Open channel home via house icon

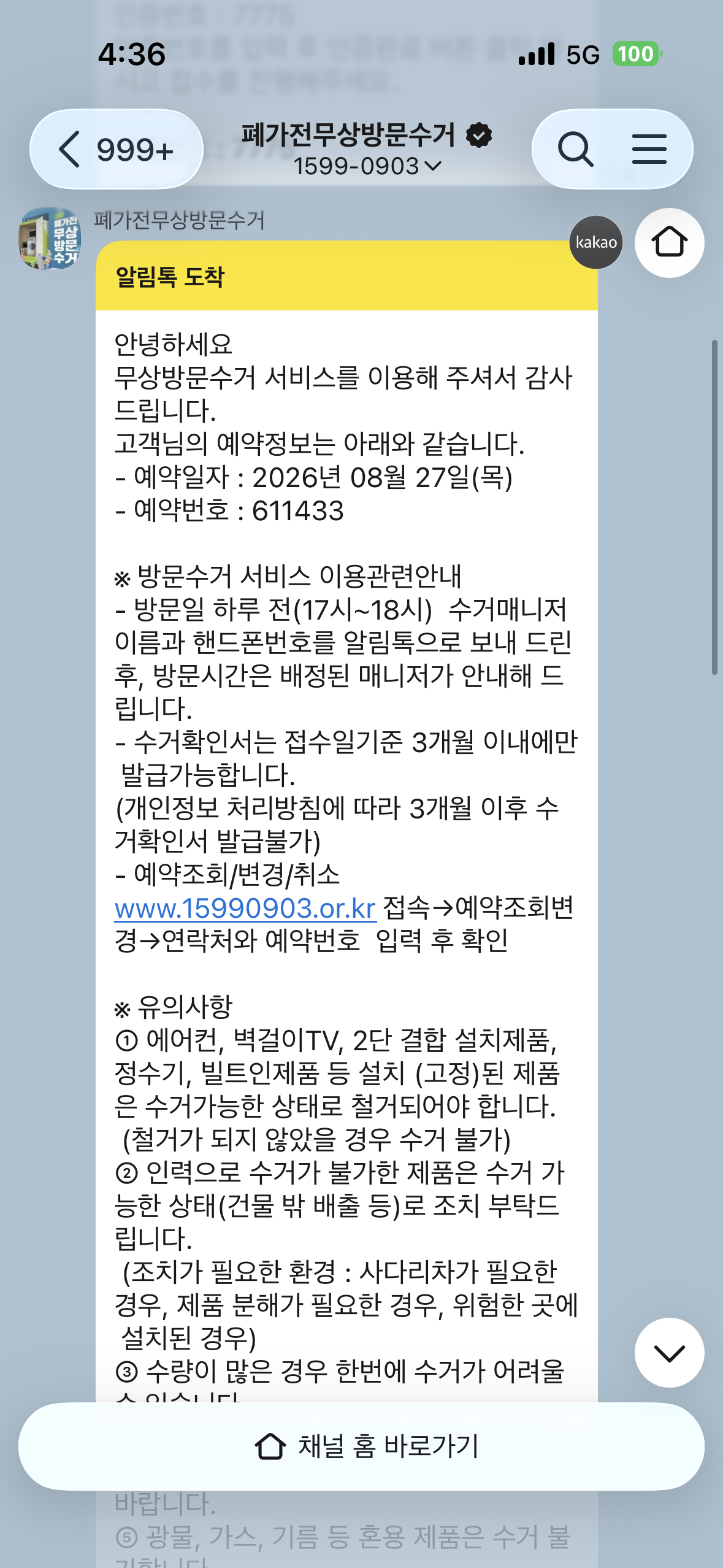pos(669,242)
